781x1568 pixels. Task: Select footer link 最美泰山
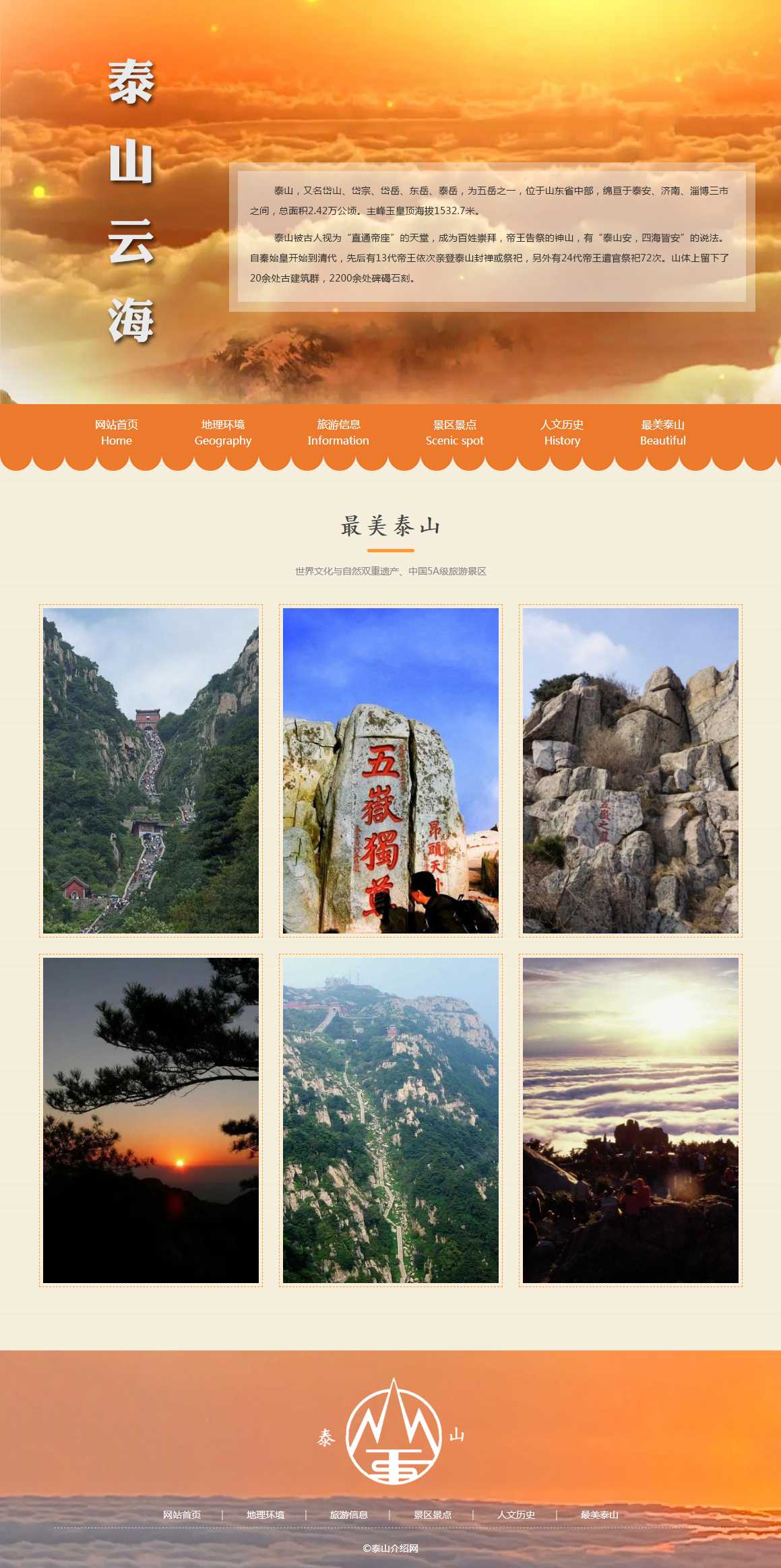point(600,1515)
